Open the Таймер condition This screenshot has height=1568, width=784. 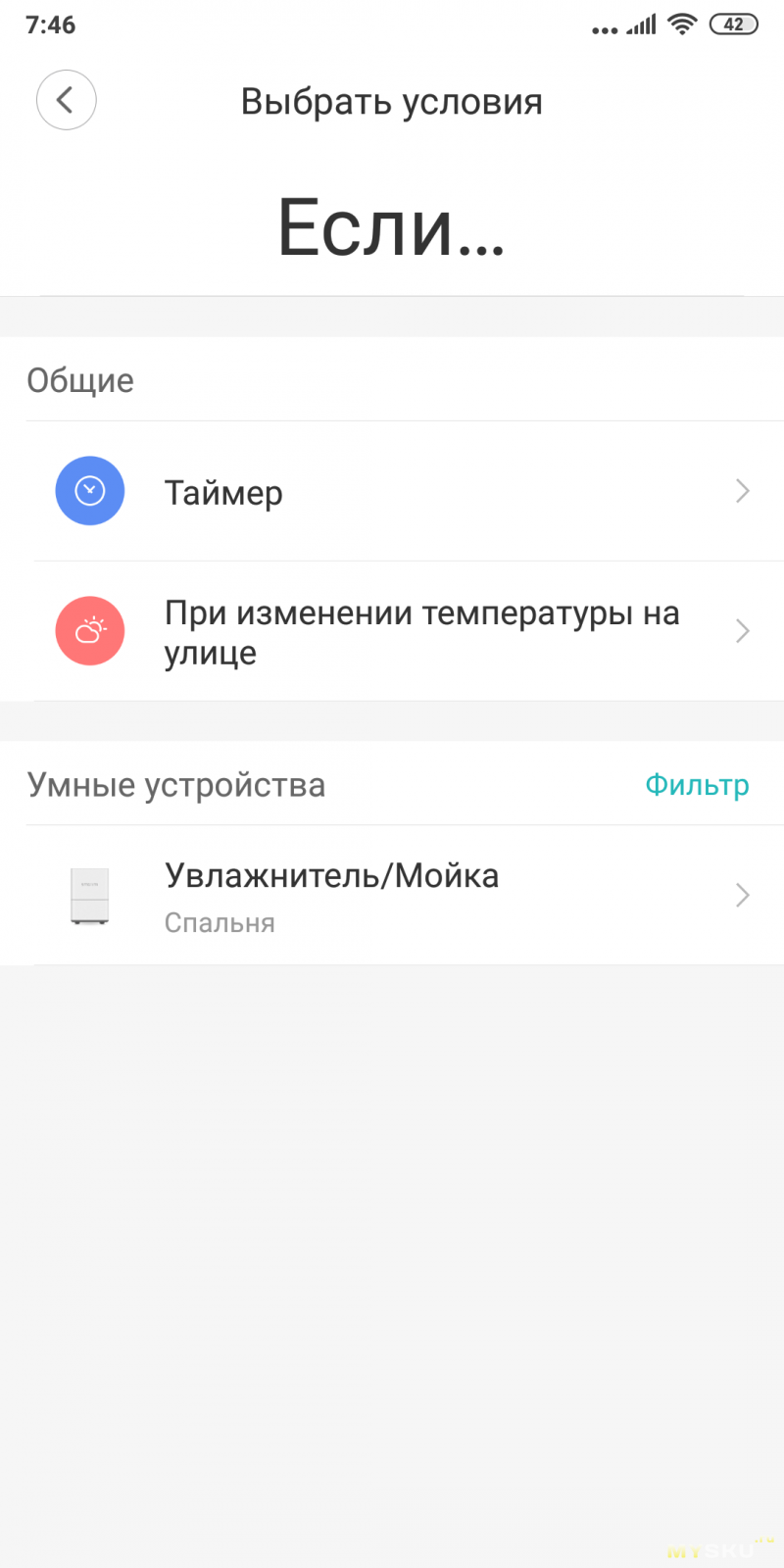point(392,491)
